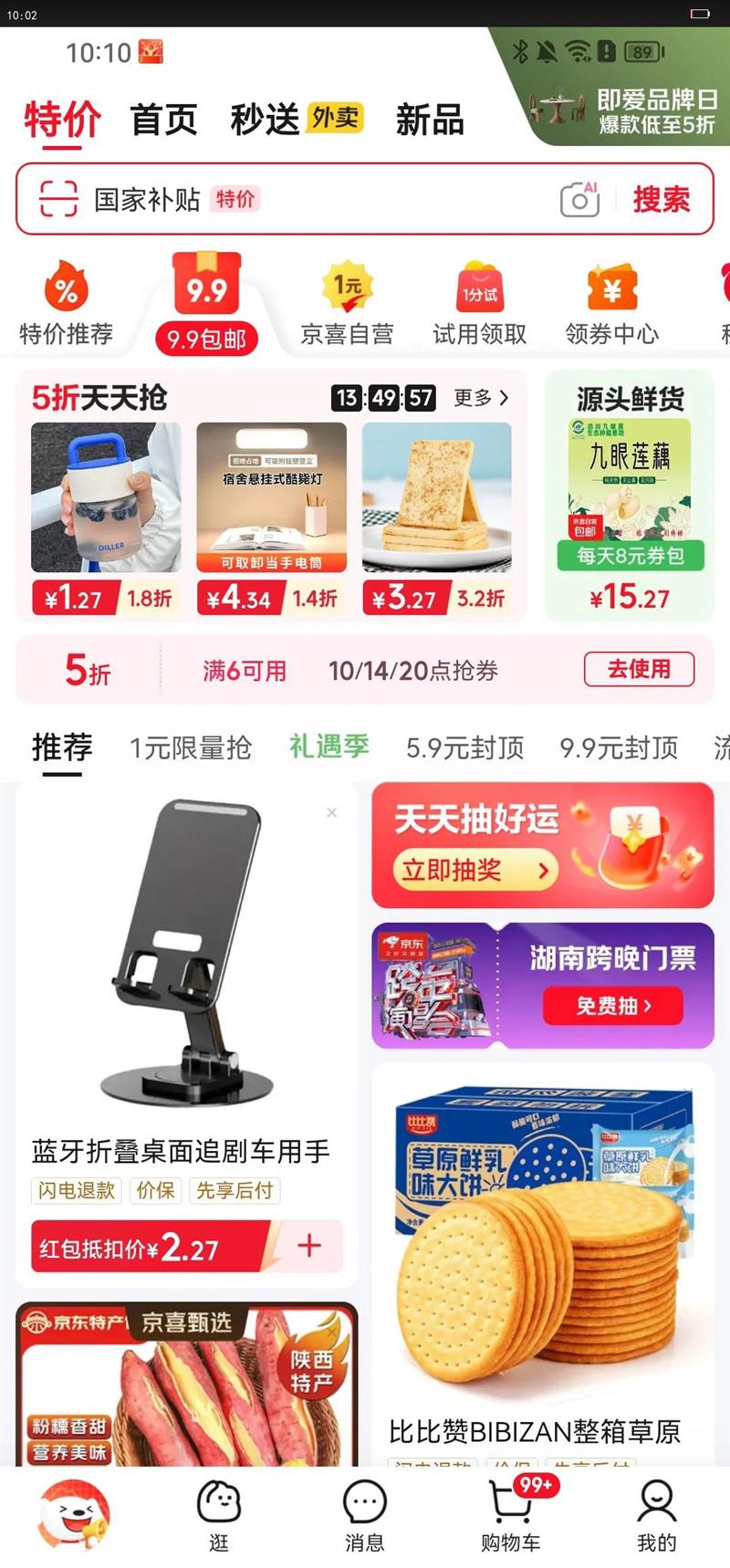Switch to the 首页 top tab
The image size is (730, 1568).
pyautogui.click(x=164, y=120)
